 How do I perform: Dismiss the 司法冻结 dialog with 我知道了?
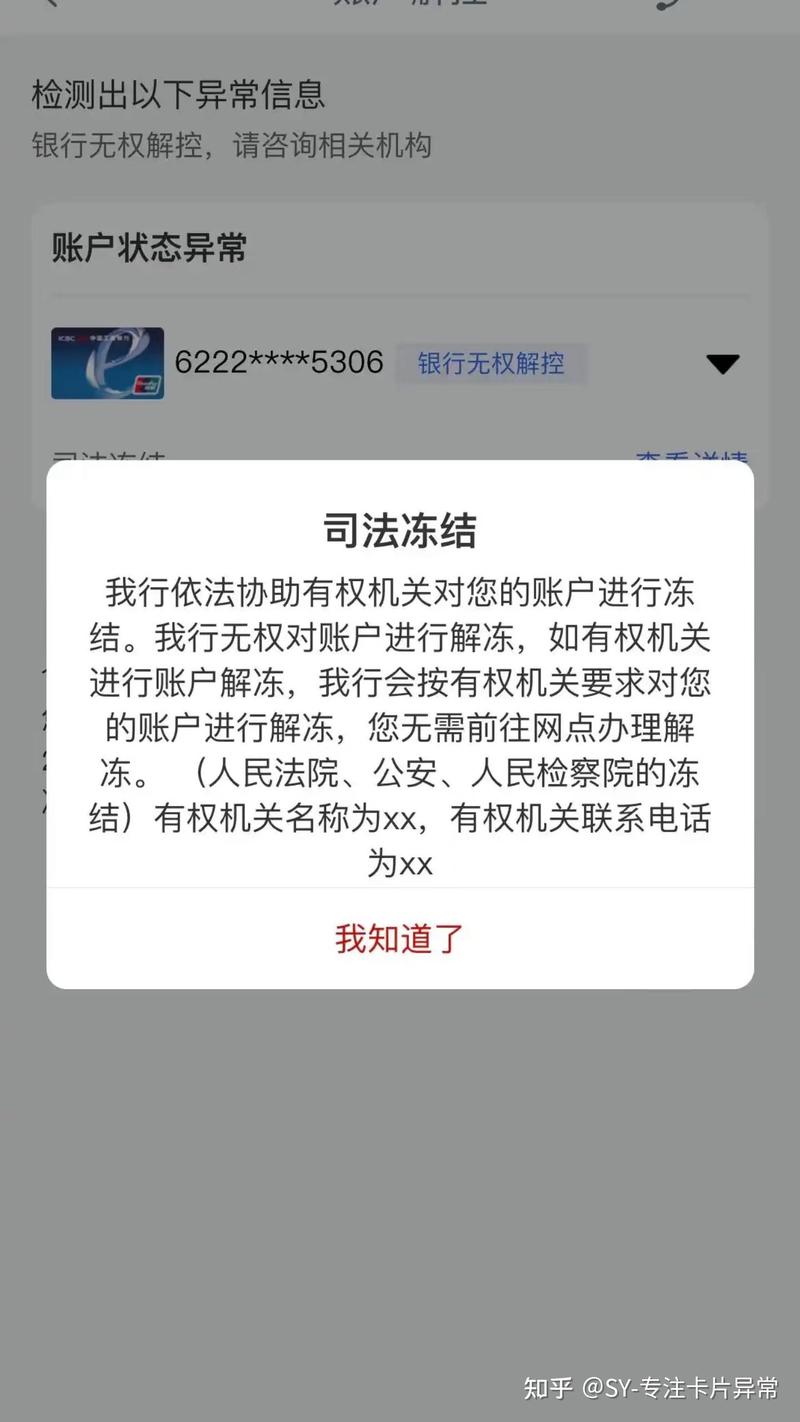[x=400, y=939]
